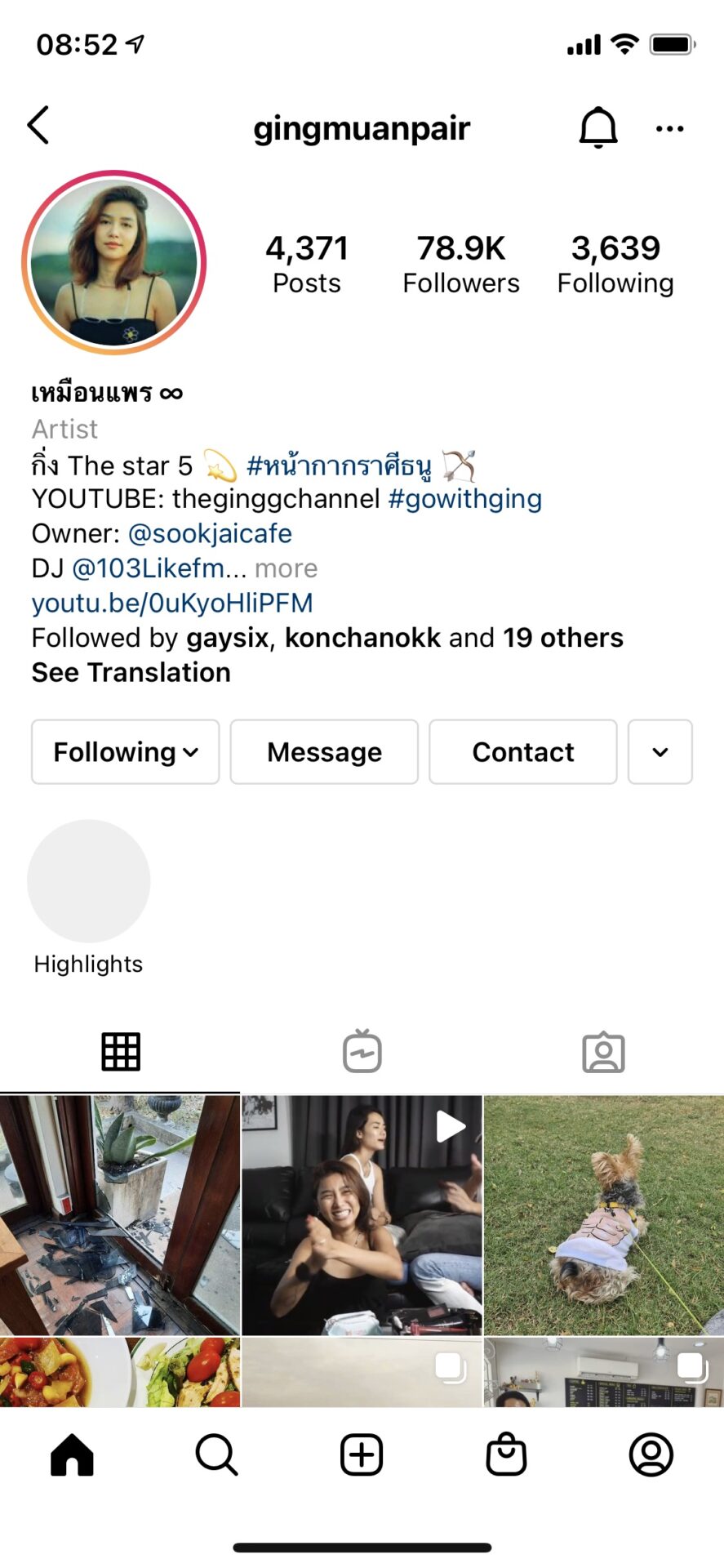Open the 78.9K Followers list

(x=460, y=263)
